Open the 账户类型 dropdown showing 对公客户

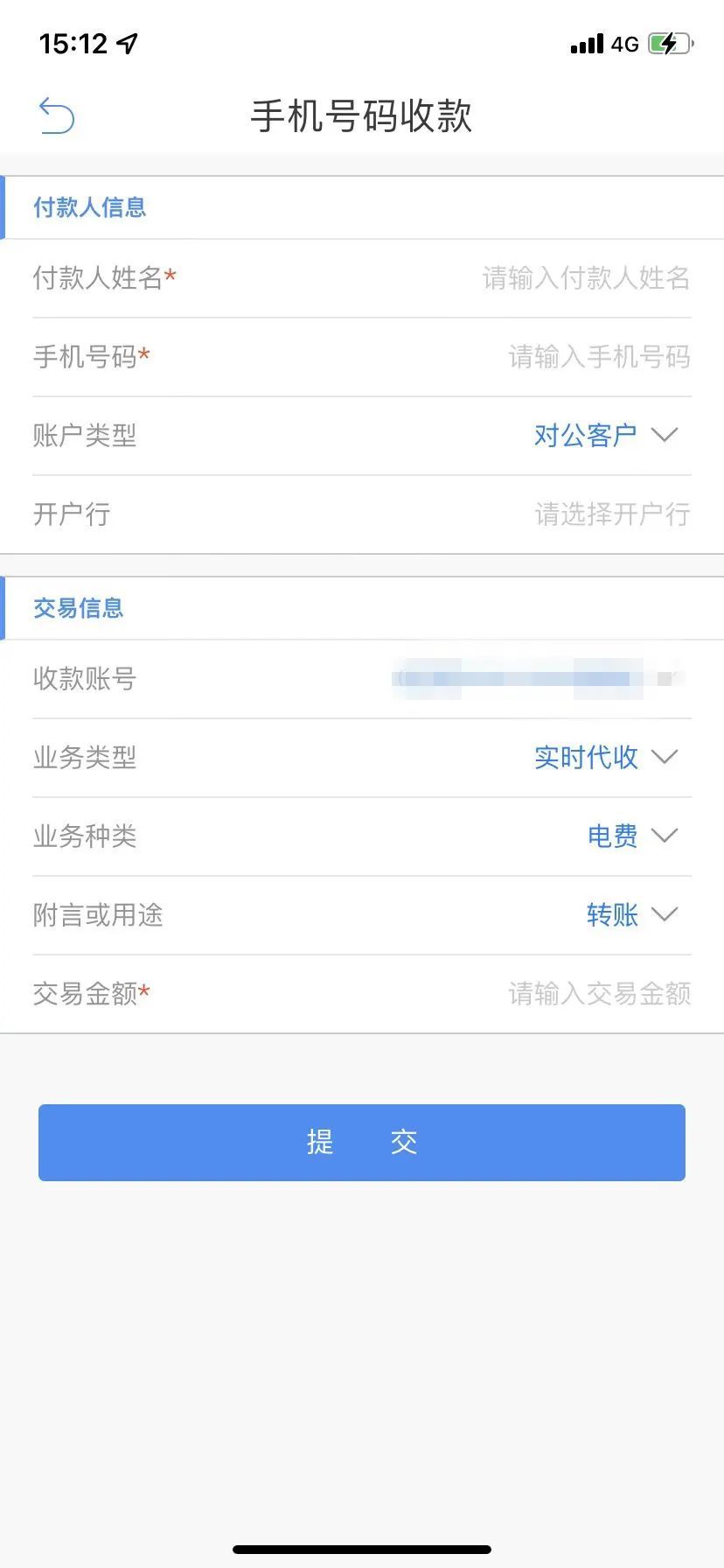tap(605, 436)
